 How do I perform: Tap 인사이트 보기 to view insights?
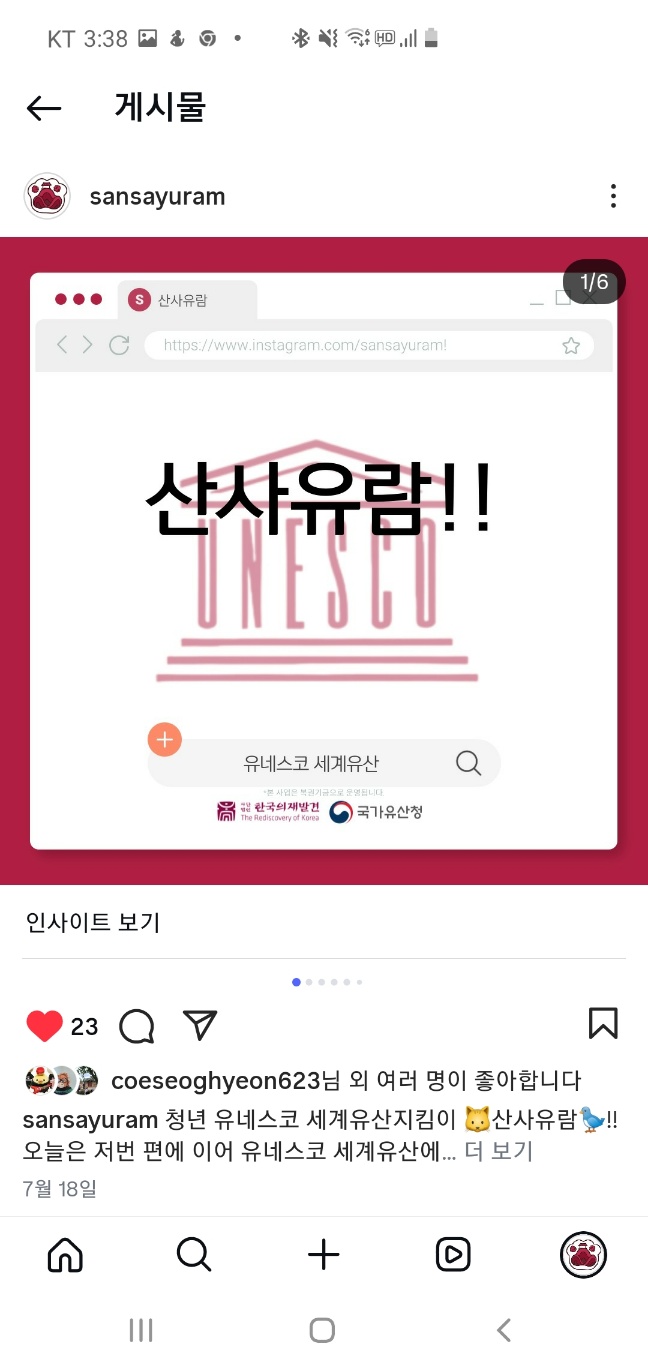click(93, 922)
